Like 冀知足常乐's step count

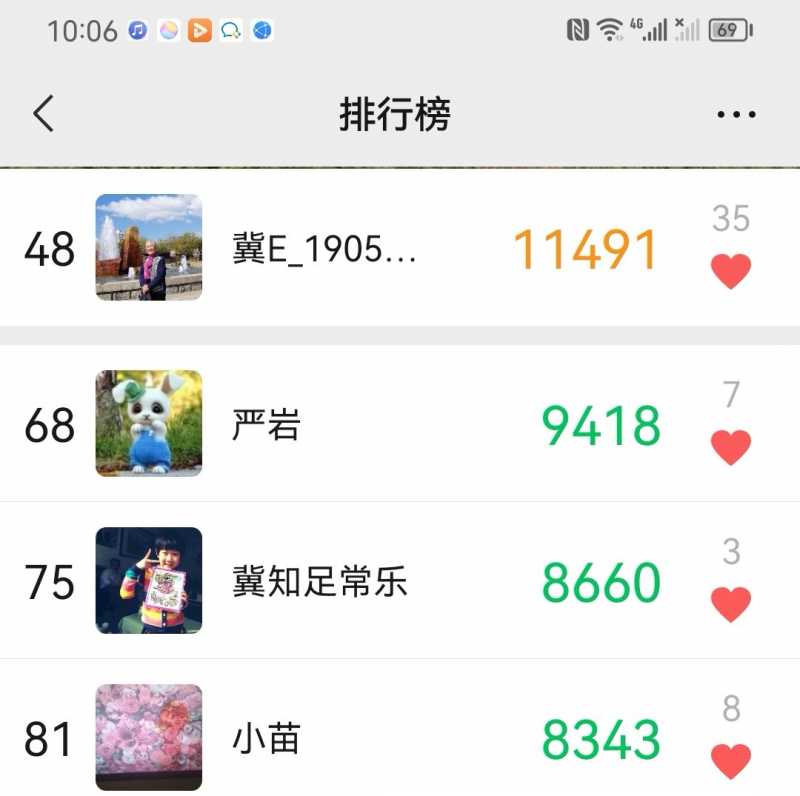tap(730, 604)
